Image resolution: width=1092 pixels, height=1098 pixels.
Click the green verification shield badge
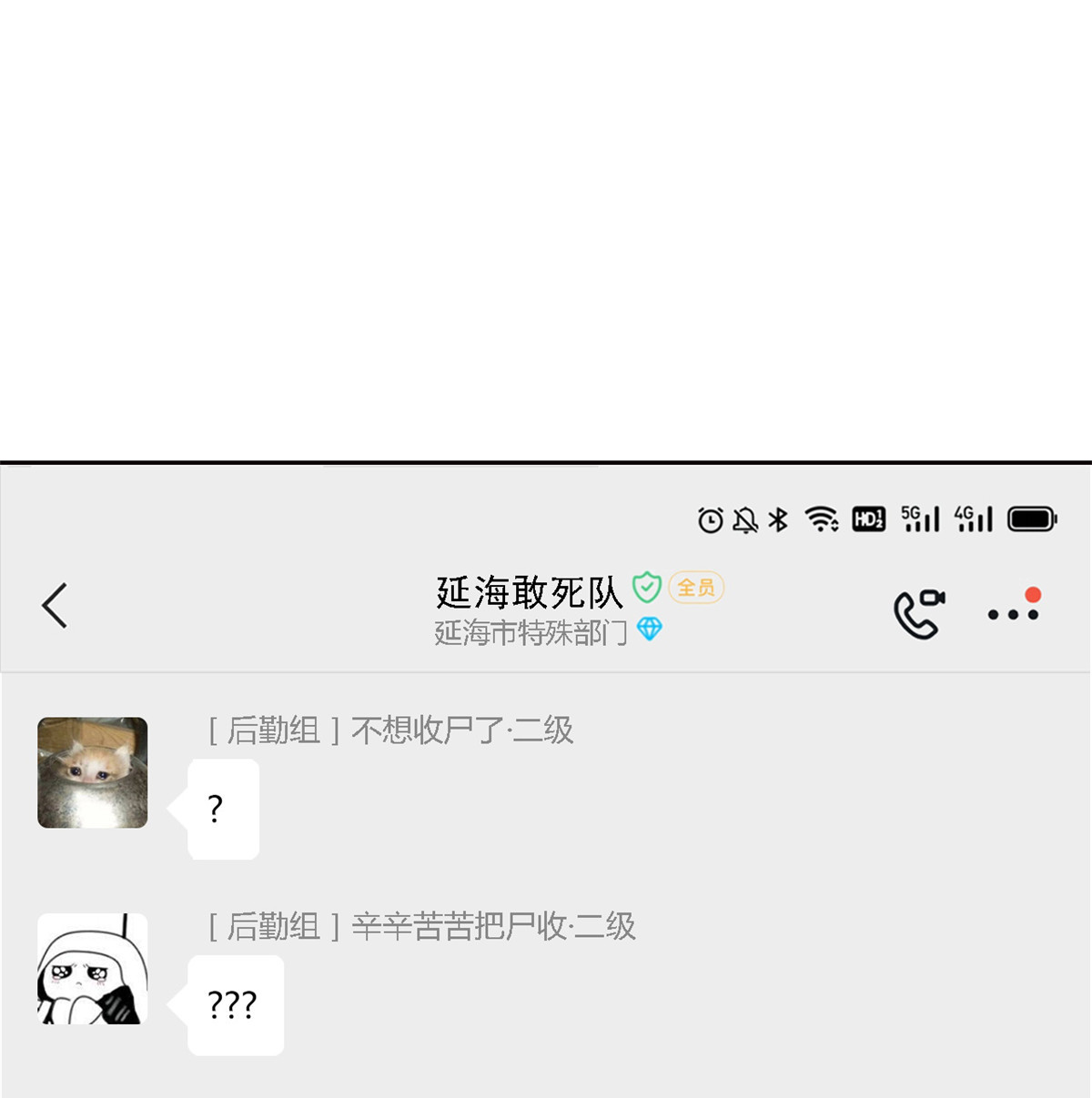[645, 588]
